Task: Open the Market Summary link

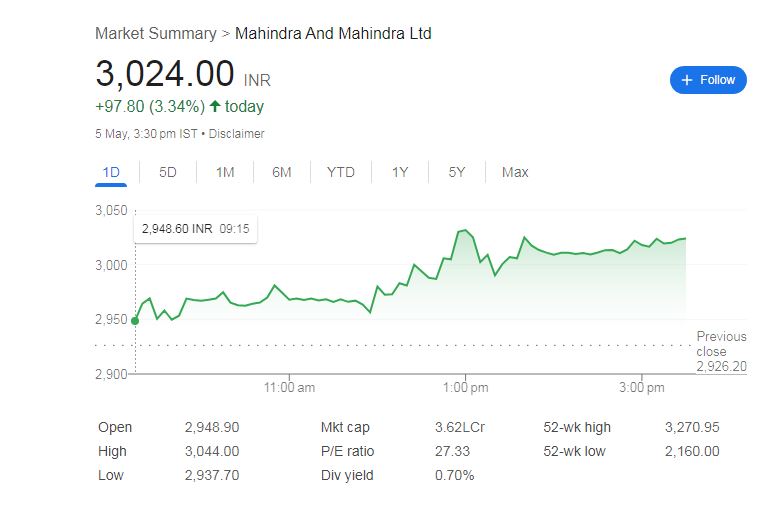Action: [x=155, y=33]
